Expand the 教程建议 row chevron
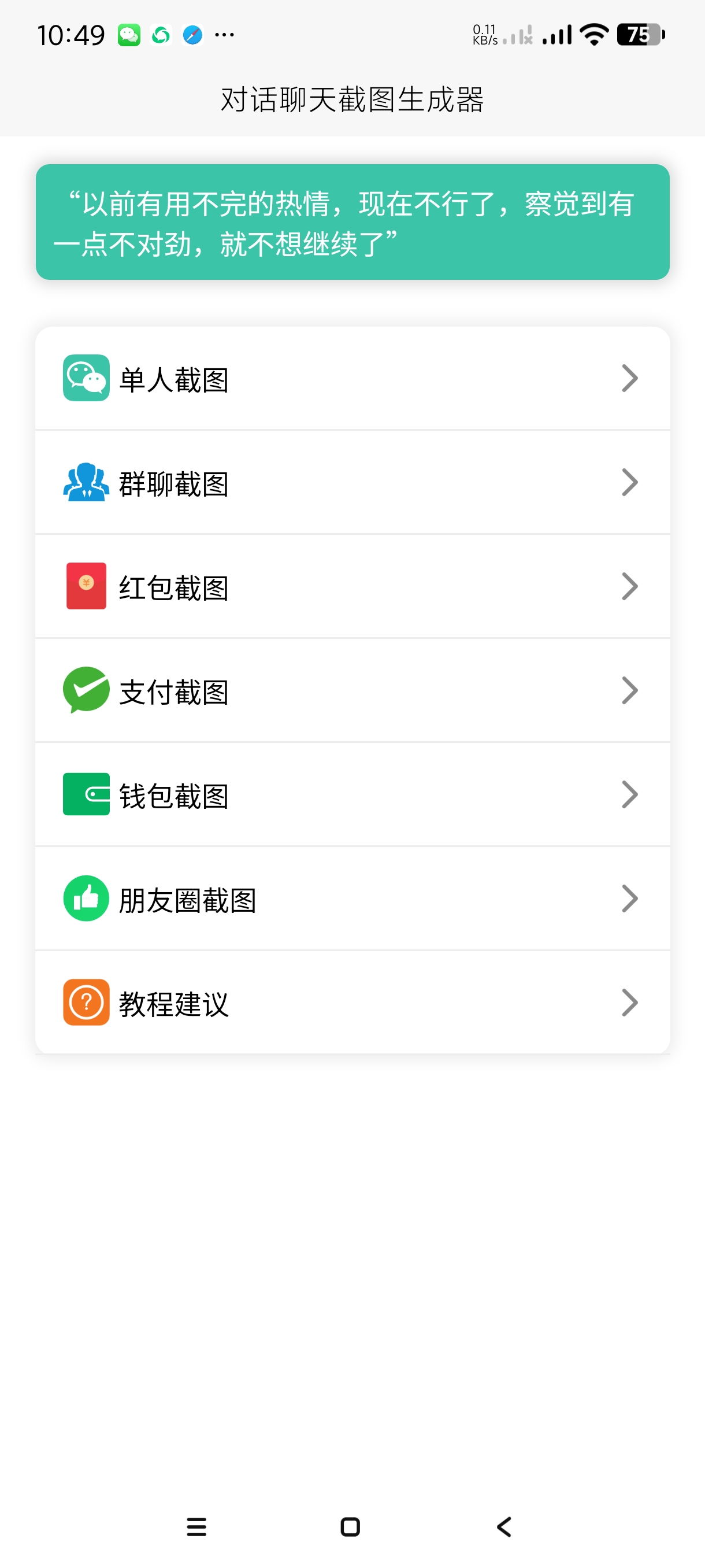The height and width of the screenshot is (1568, 705). (x=629, y=1003)
